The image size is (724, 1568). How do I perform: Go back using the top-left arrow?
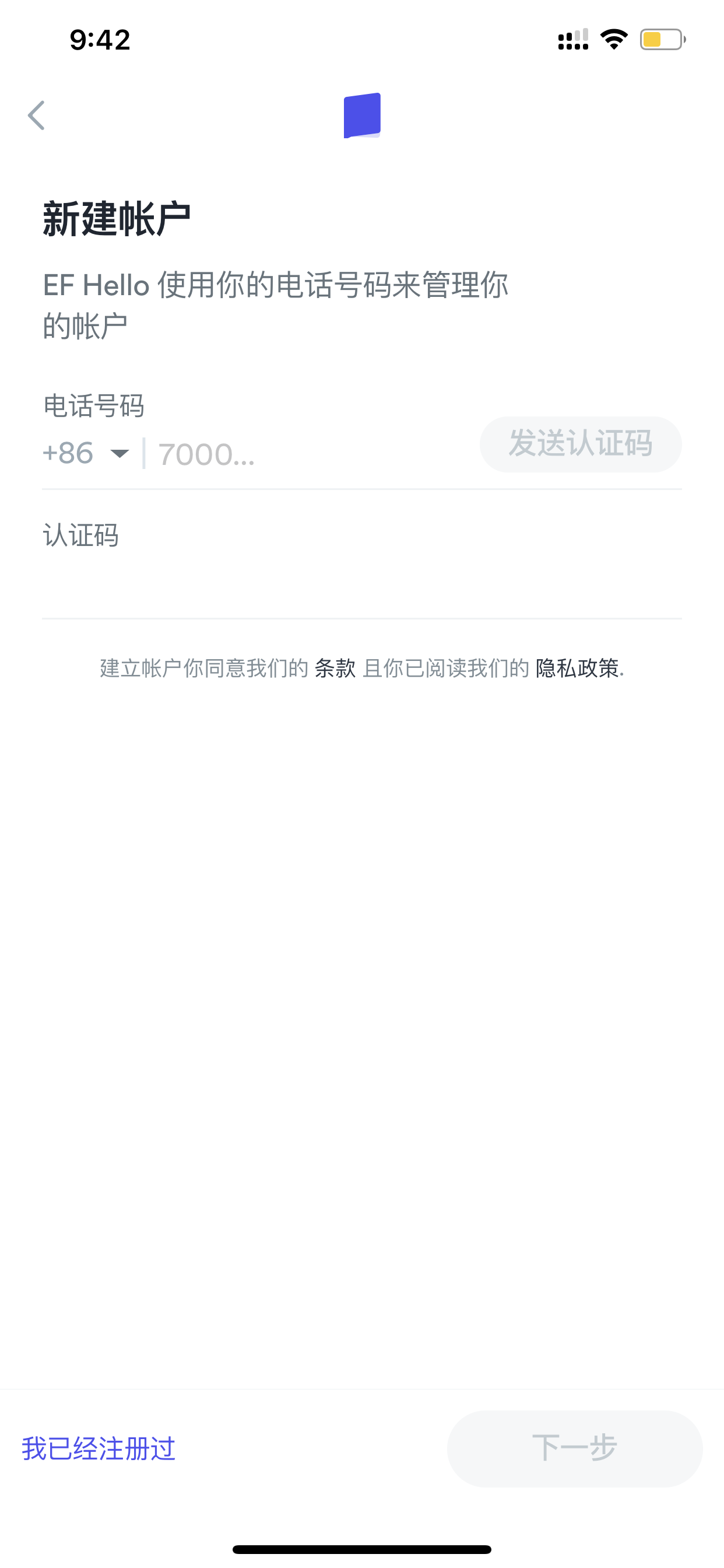click(37, 116)
